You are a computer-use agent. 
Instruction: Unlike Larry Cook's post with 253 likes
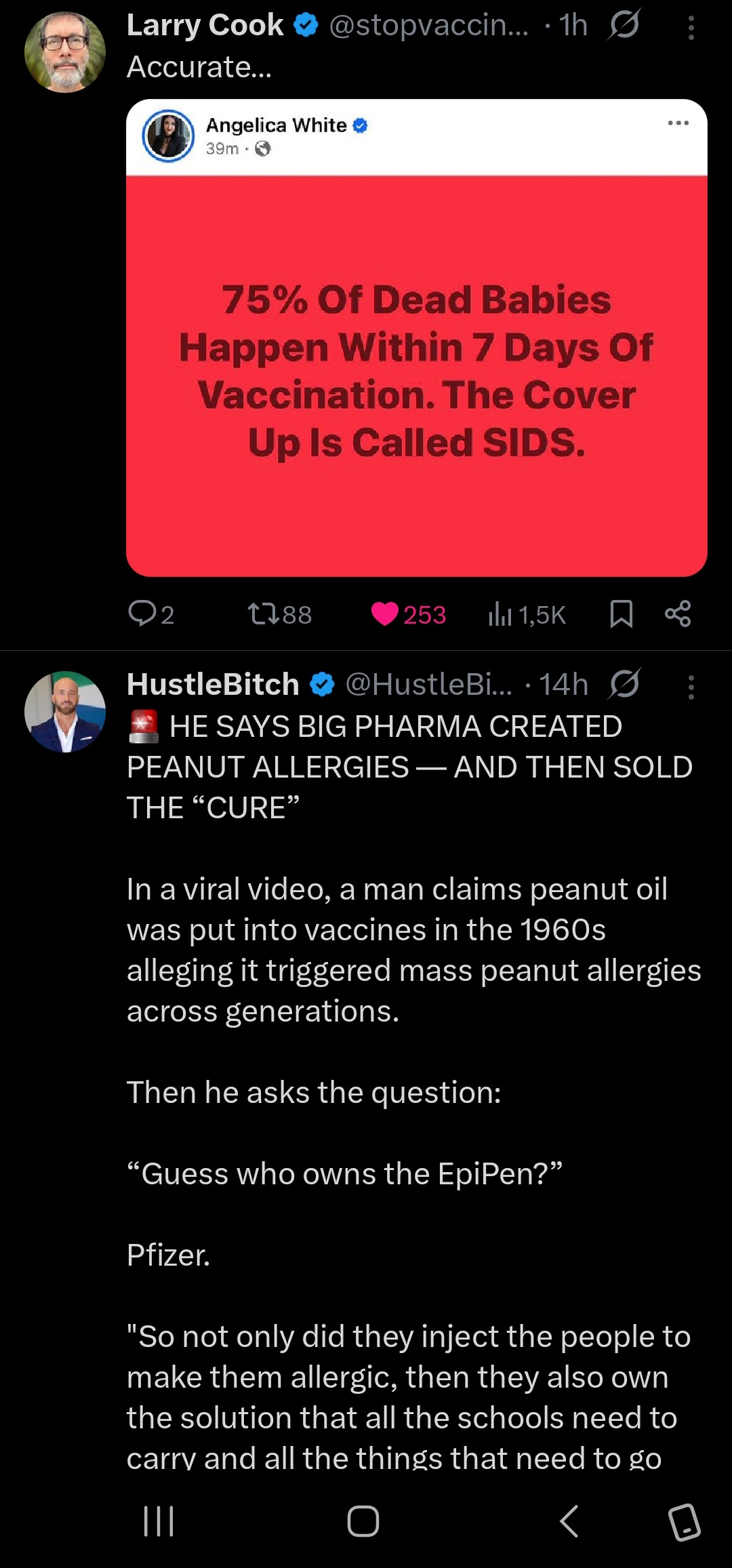tap(409, 614)
